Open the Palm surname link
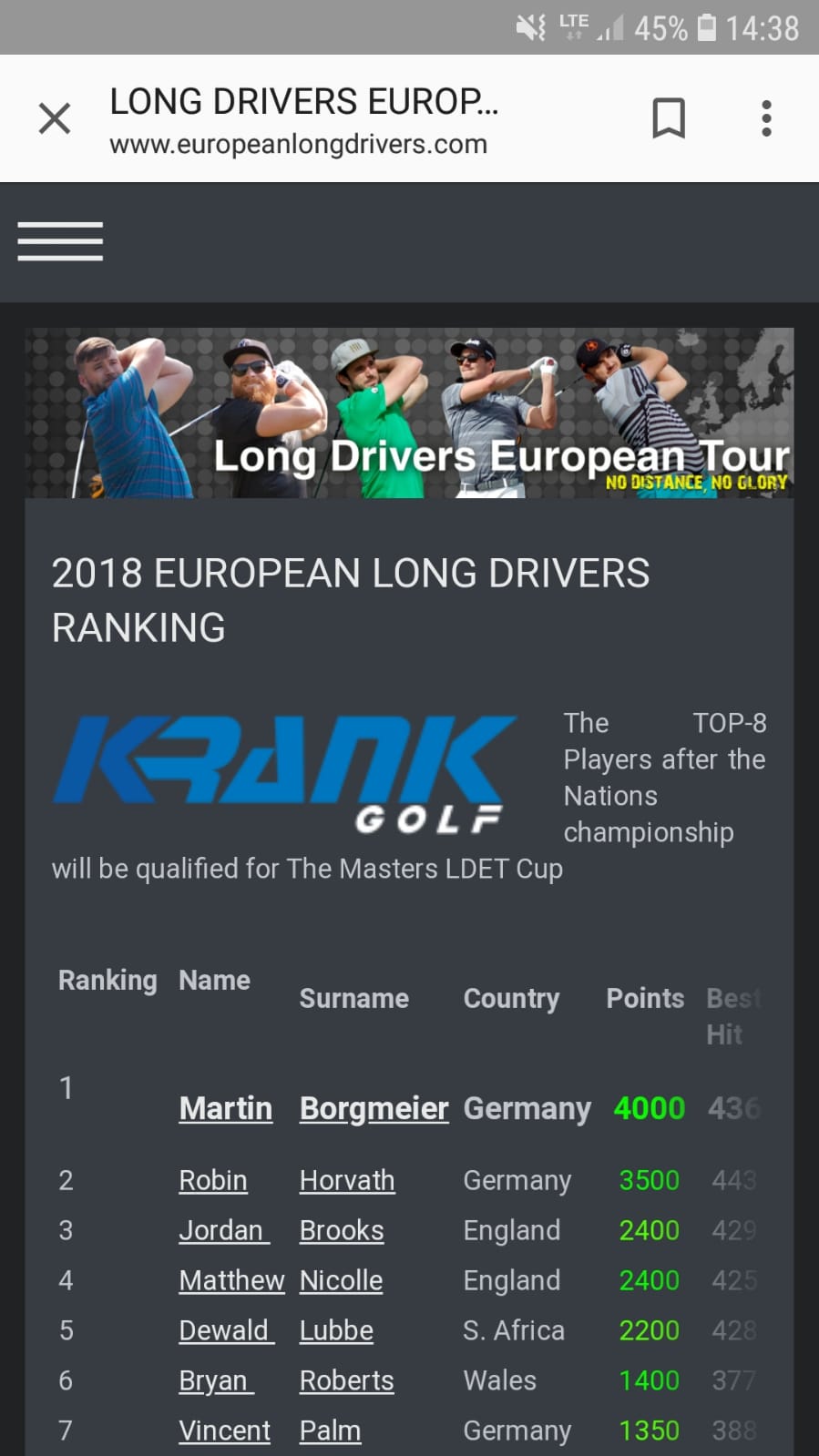 [x=330, y=1431]
